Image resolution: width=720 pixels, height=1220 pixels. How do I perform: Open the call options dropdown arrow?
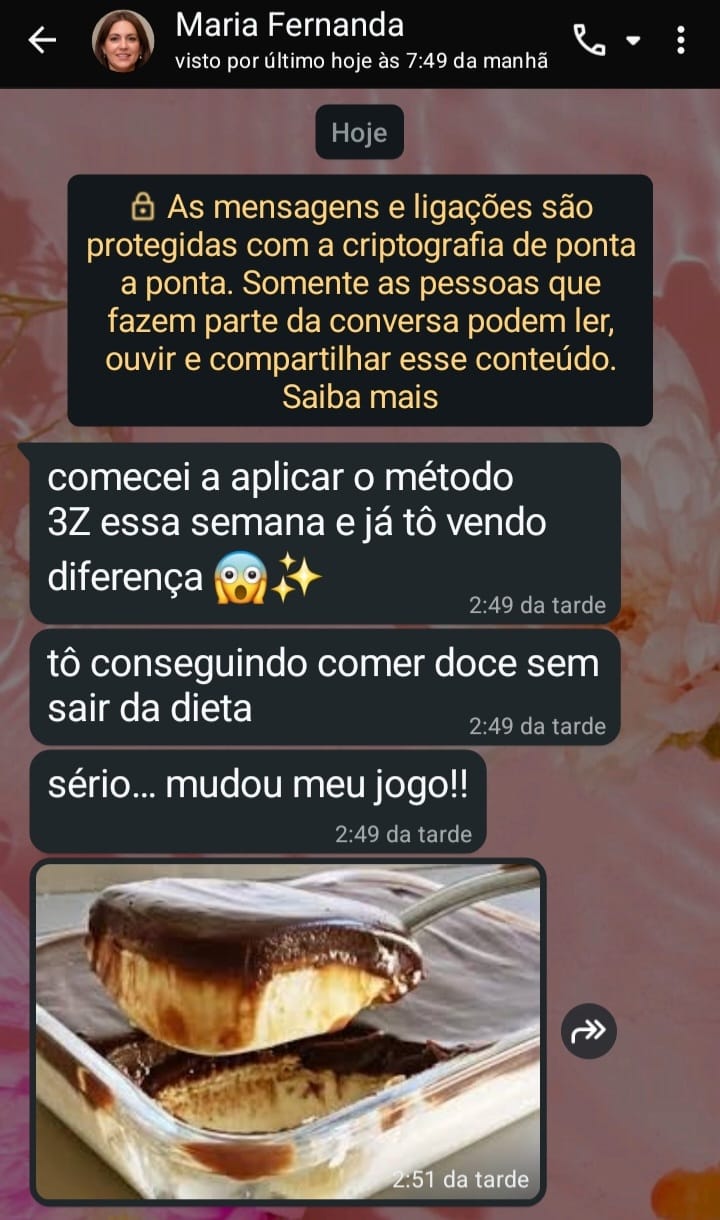click(x=633, y=42)
